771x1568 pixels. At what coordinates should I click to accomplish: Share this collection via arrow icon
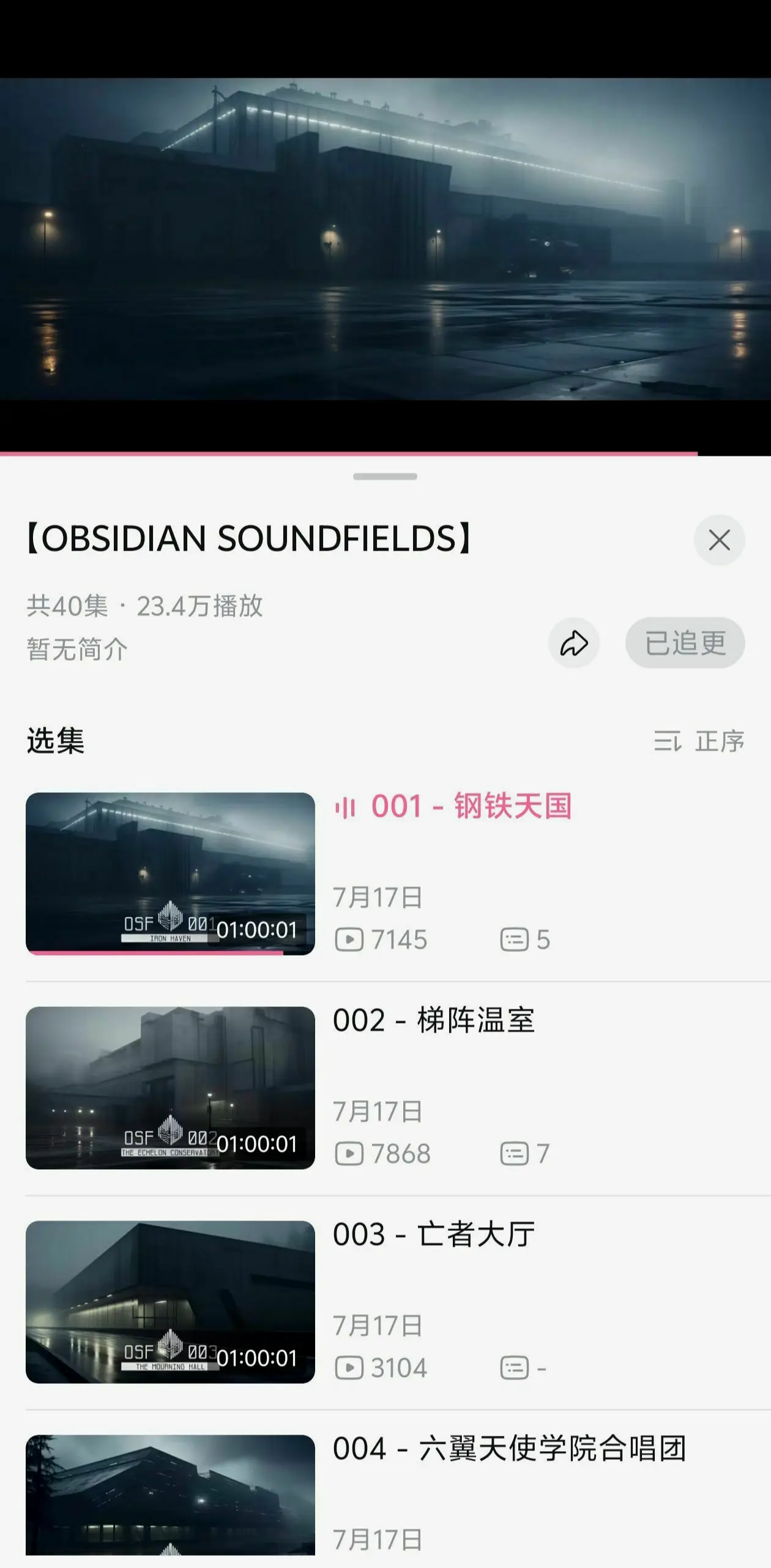574,643
